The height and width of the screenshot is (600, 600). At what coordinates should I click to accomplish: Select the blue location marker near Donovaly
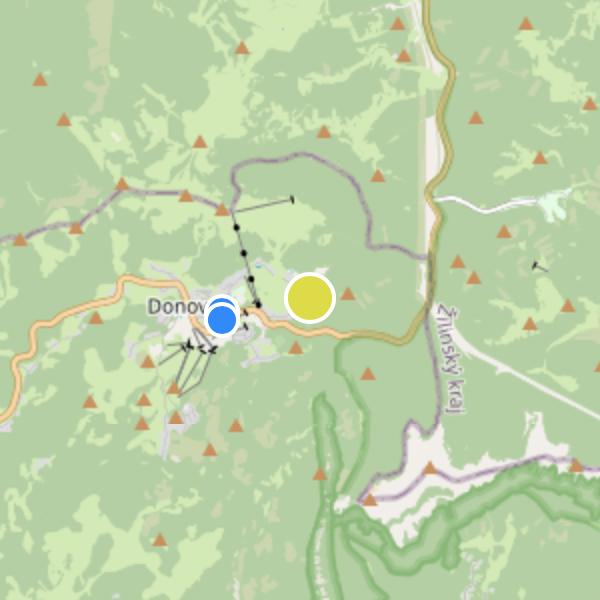221,320
